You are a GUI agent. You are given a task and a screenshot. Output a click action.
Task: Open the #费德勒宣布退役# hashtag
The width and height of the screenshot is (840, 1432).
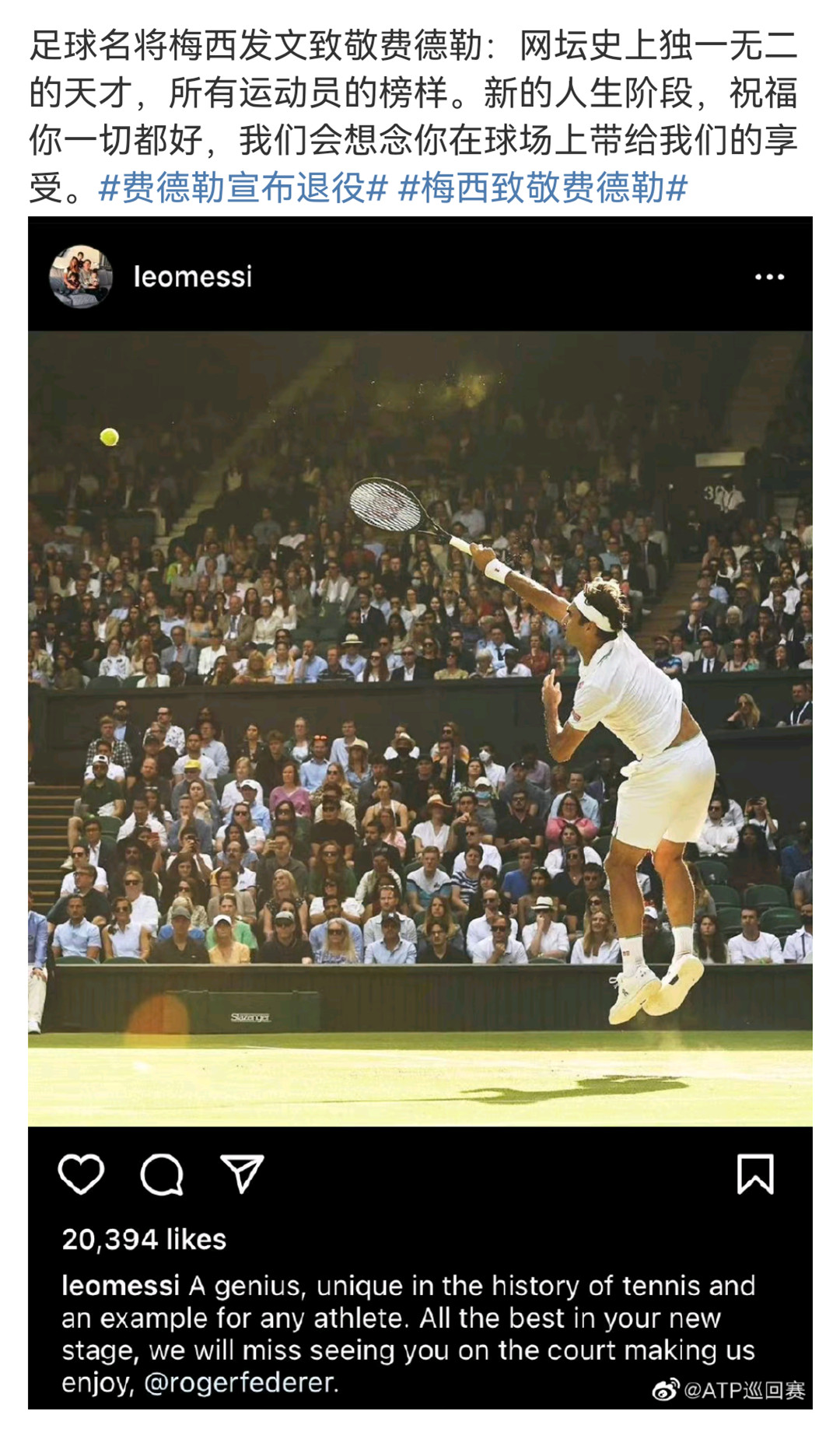point(243,189)
